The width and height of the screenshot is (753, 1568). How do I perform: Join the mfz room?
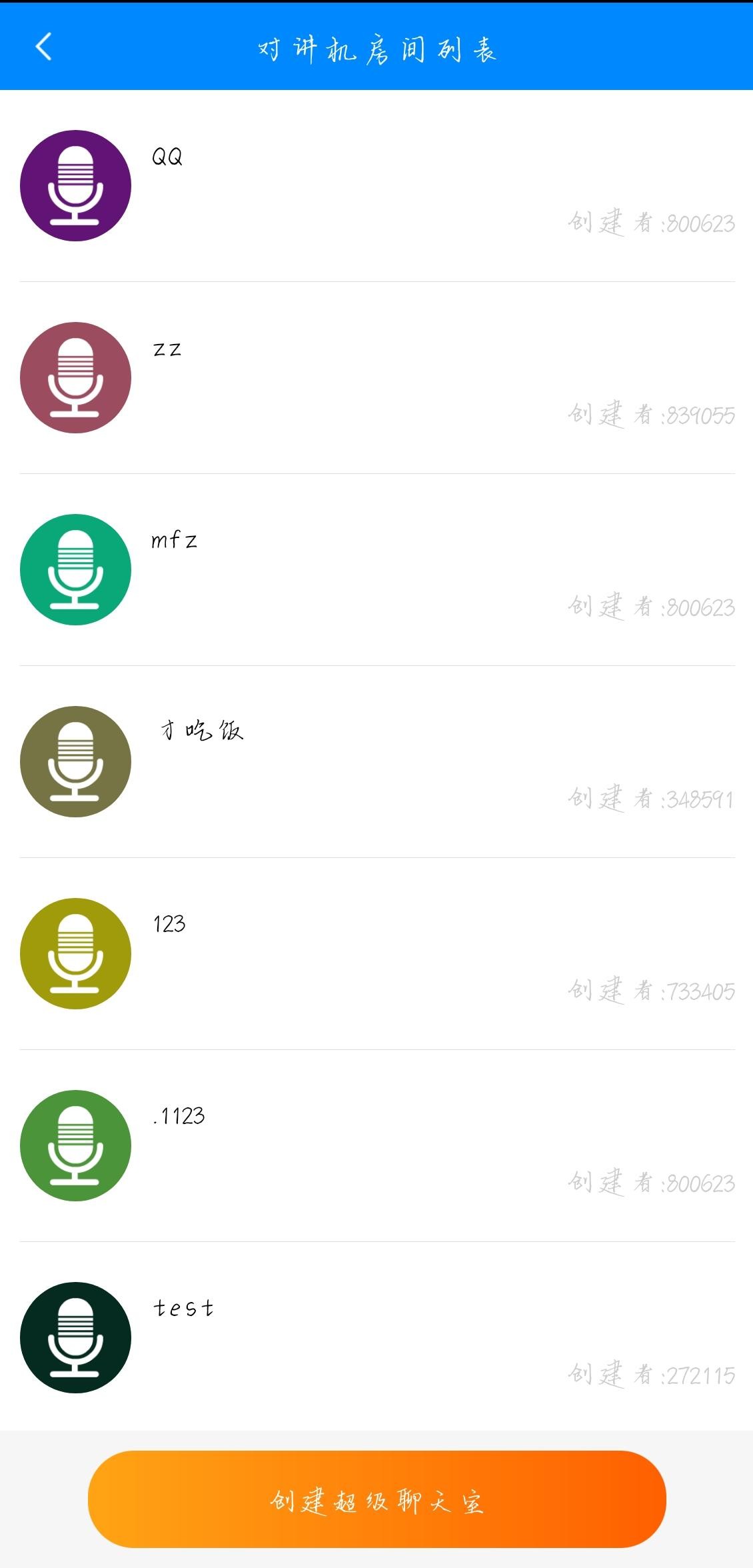(x=376, y=570)
